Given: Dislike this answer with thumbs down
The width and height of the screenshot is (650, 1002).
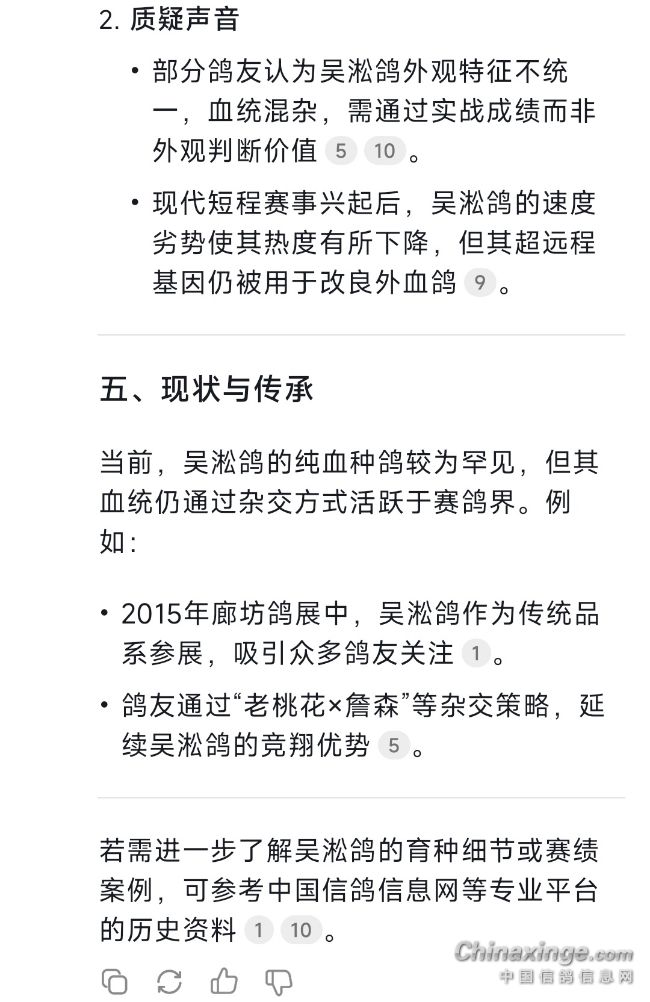Looking at the screenshot, I should click(x=278, y=981).
